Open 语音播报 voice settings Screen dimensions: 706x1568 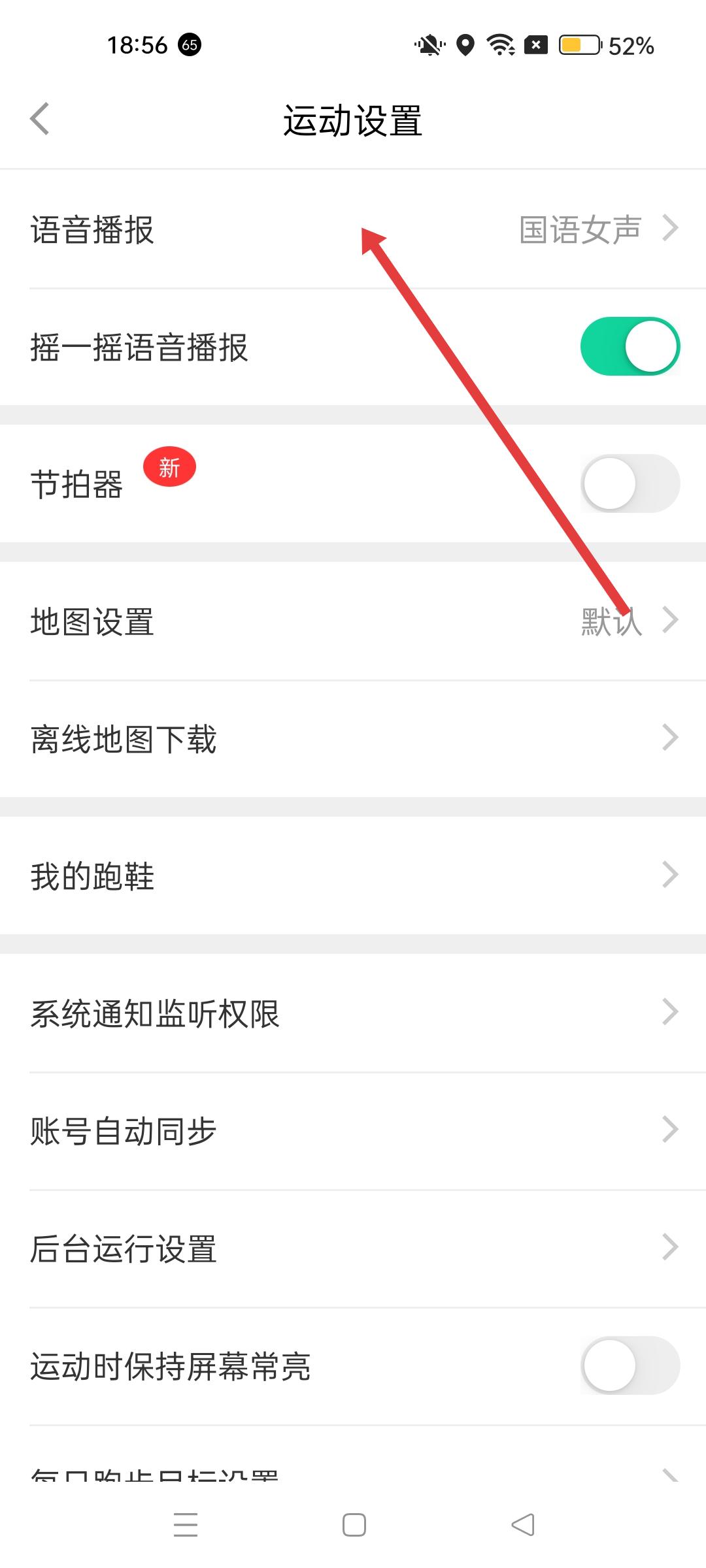[353, 229]
